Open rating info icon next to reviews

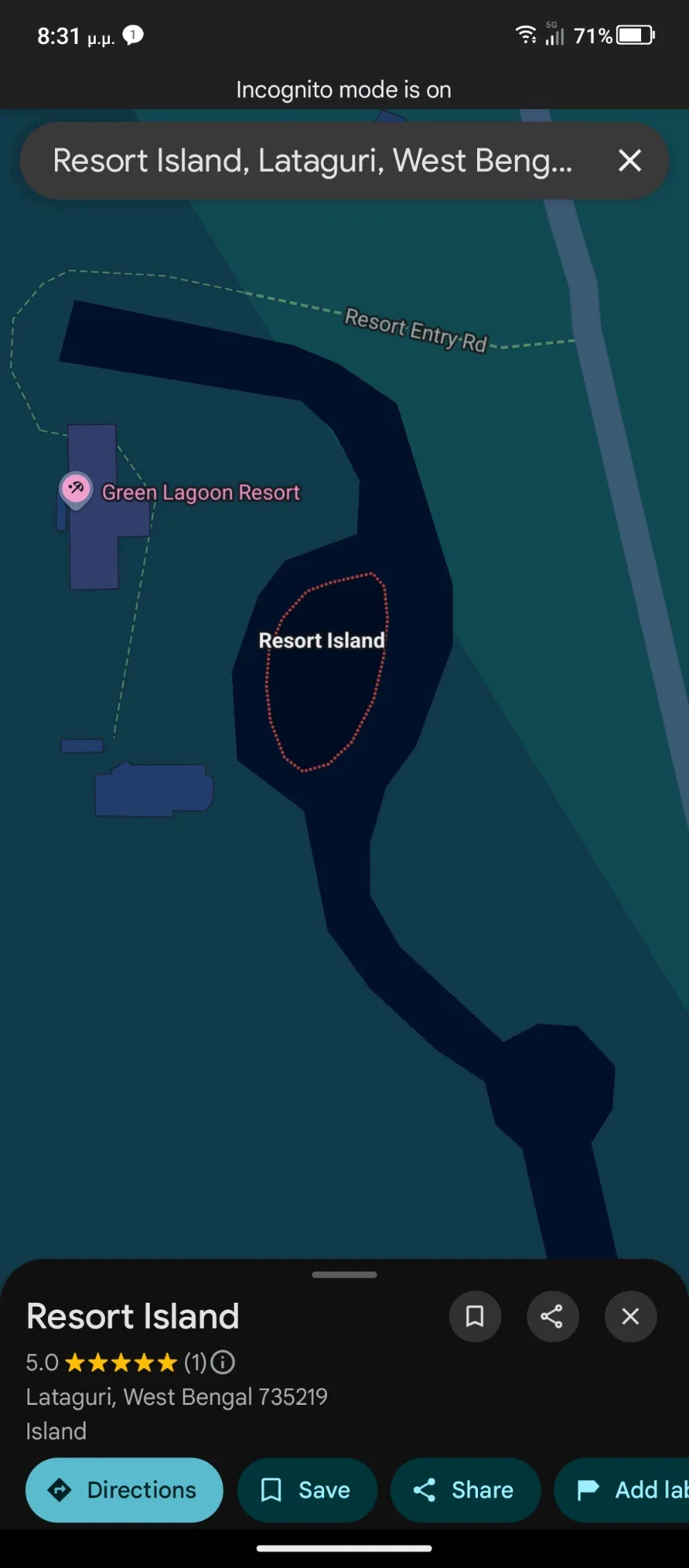(223, 1362)
